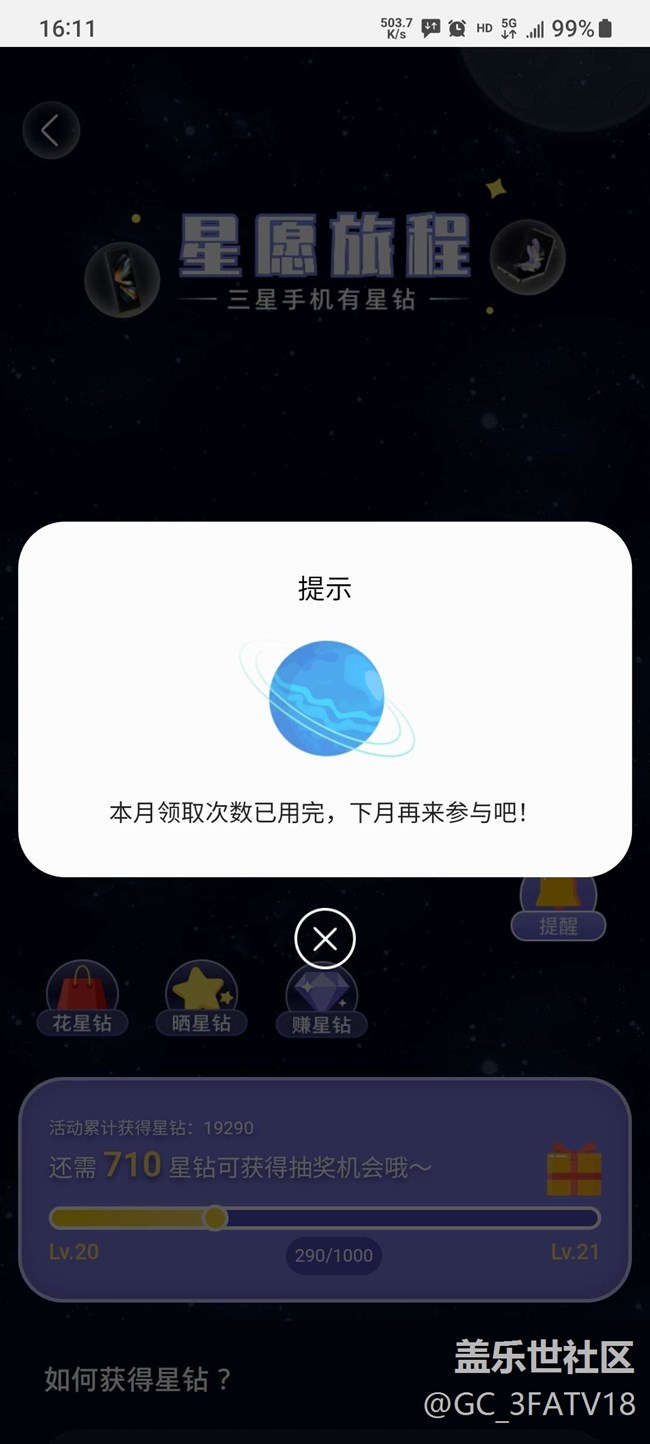
Task: Open 花星钻 shopping bag shortcut
Action: click(x=82, y=998)
